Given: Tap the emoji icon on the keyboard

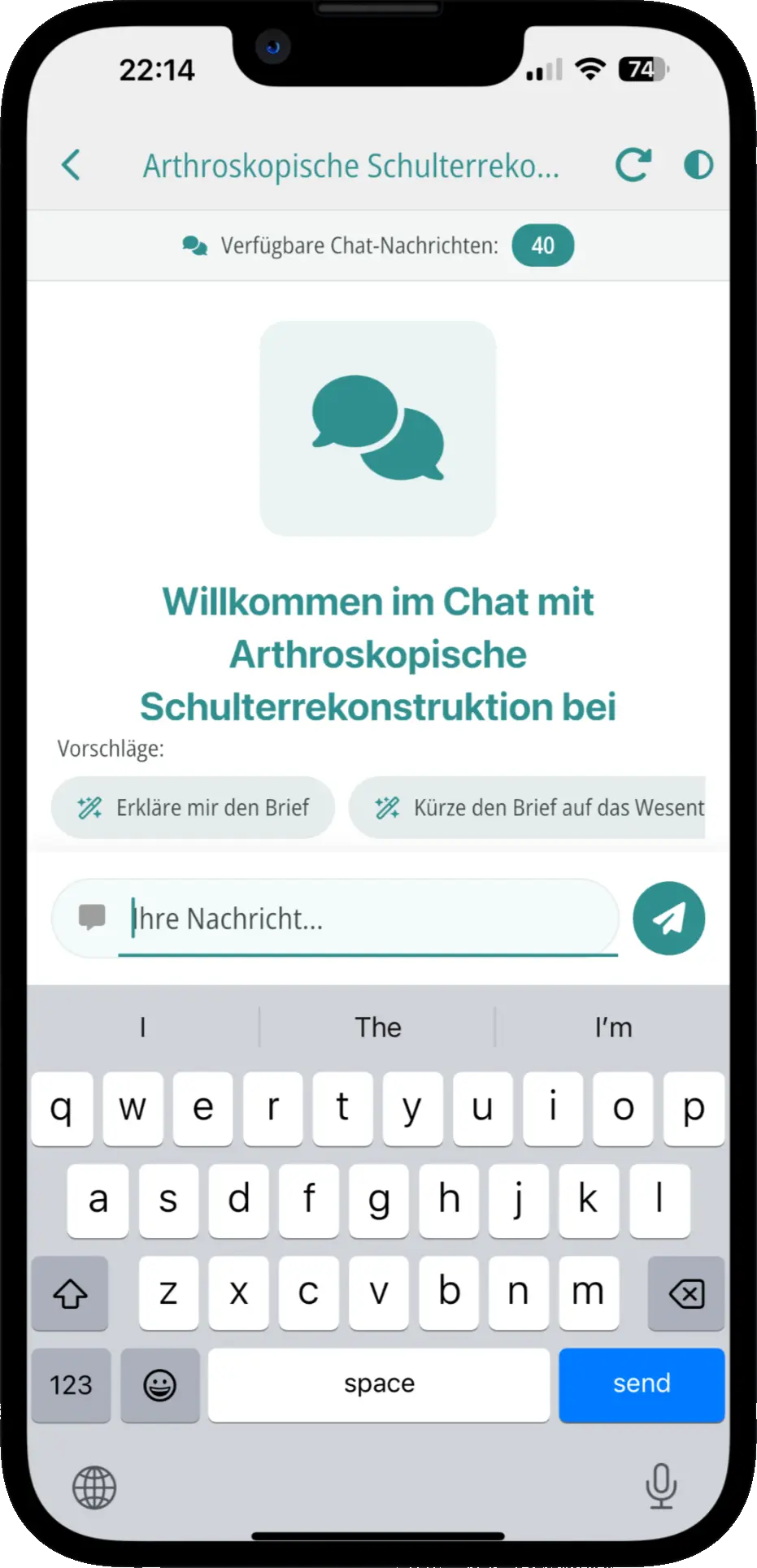Looking at the screenshot, I should [x=159, y=1384].
